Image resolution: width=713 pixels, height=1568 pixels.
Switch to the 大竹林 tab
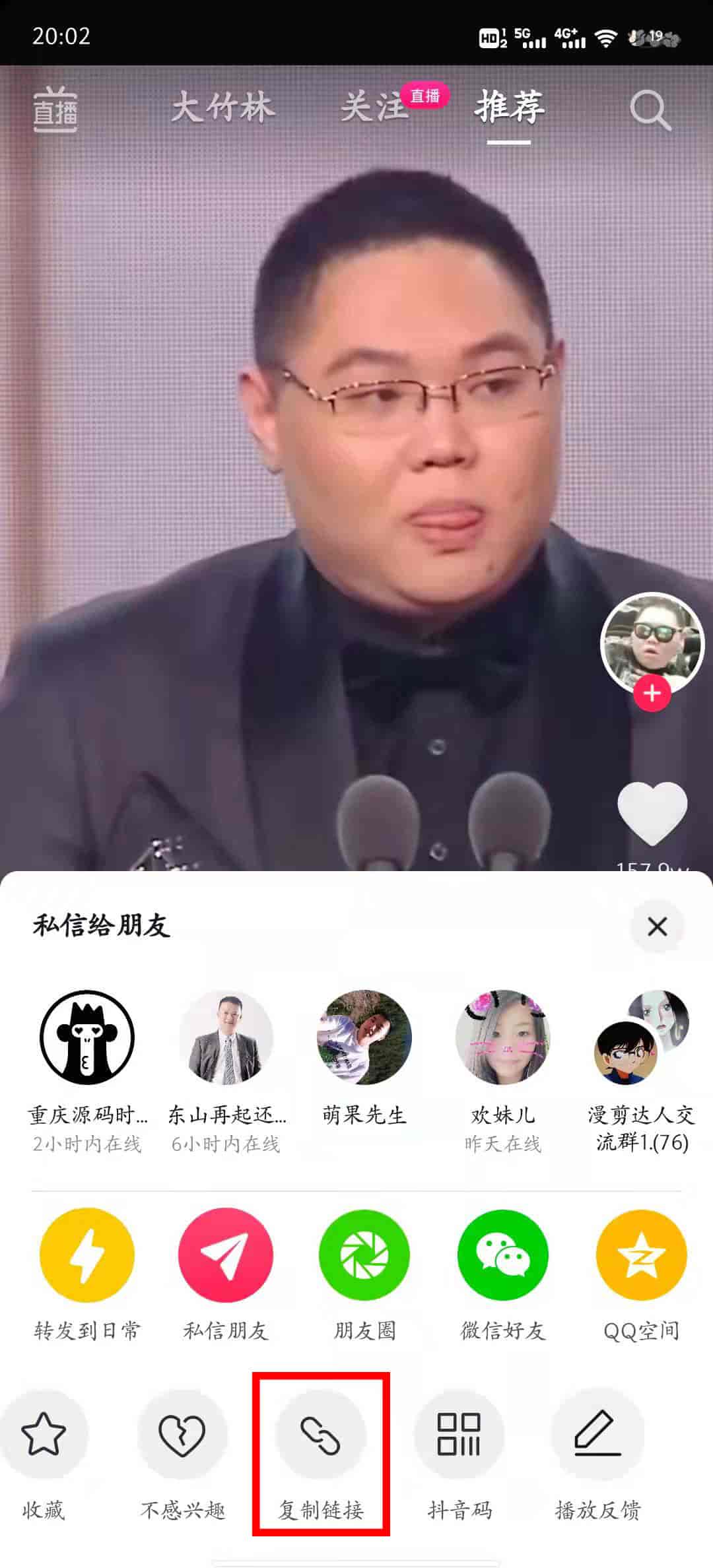coord(222,107)
